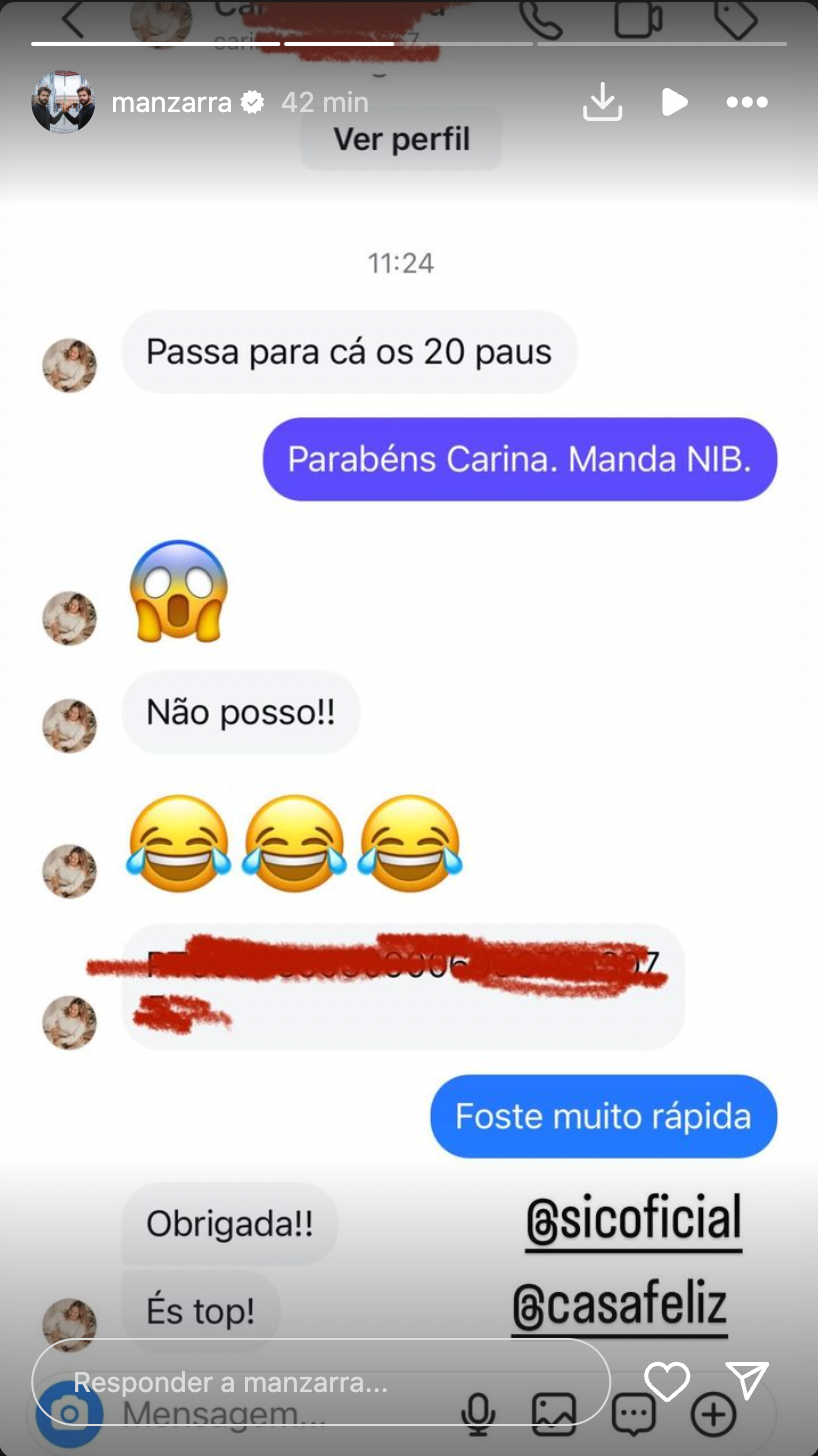Open the @sicoficial mention

(x=634, y=1220)
